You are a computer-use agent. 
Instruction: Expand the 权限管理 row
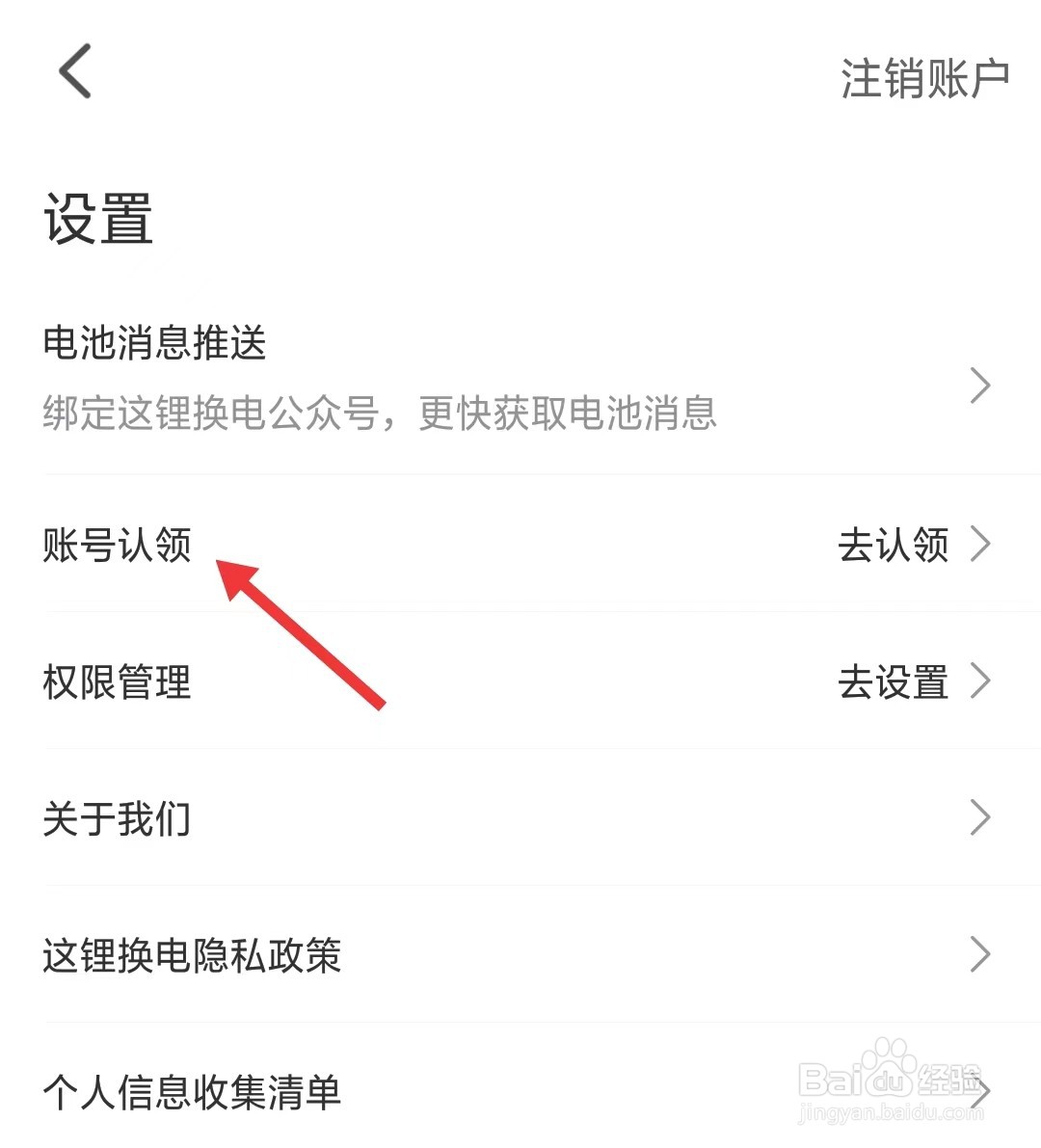pyautogui.click(x=520, y=681)
